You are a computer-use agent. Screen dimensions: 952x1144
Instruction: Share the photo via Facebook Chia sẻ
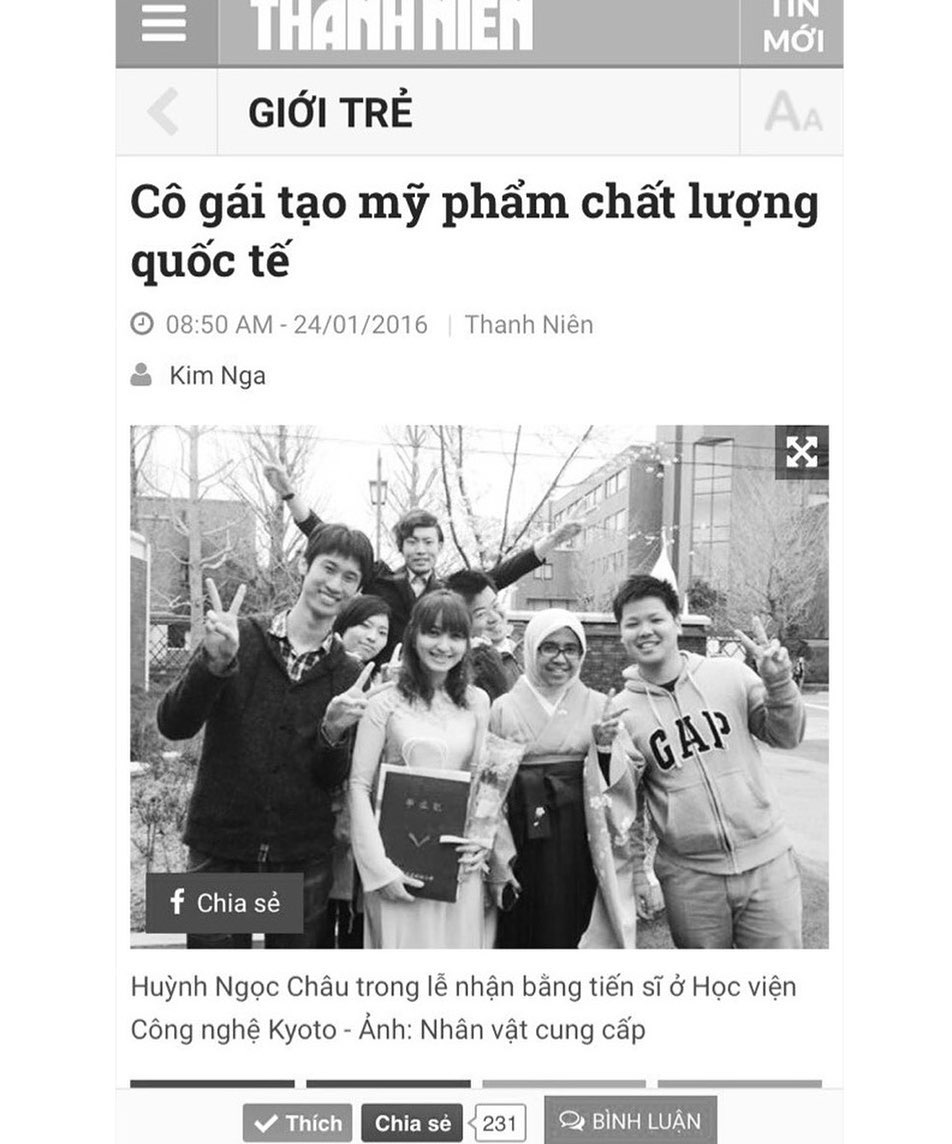(x=224, y=902)
